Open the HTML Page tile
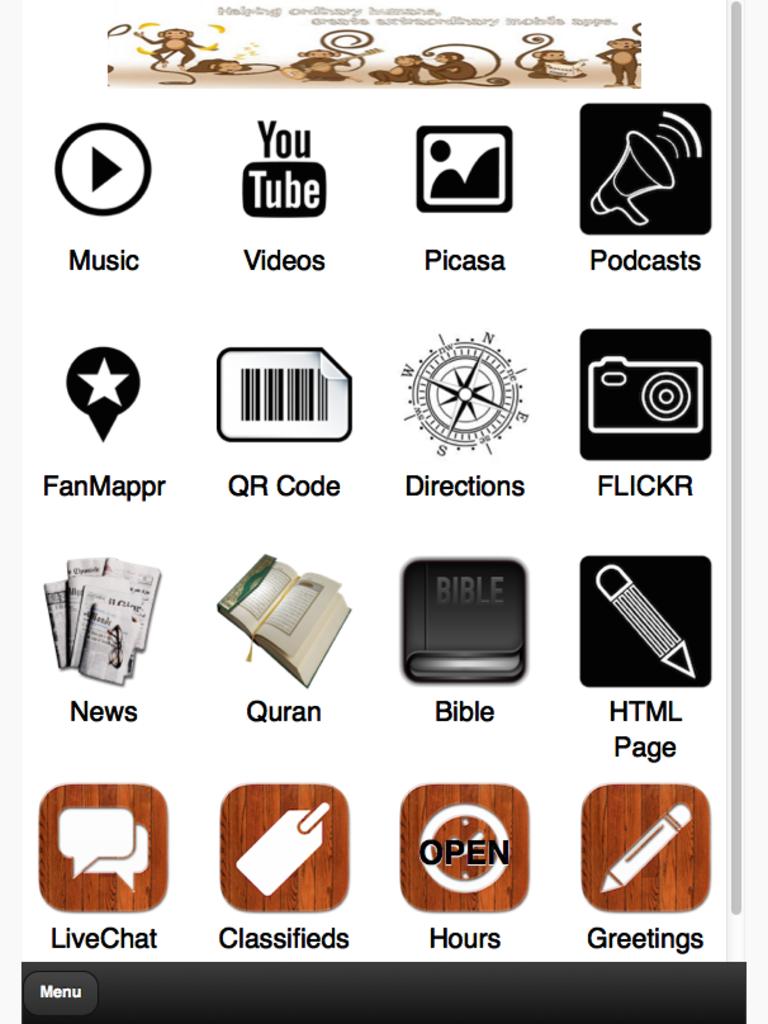Viewport: 768px width, 1024px height. tap(645, 621)
